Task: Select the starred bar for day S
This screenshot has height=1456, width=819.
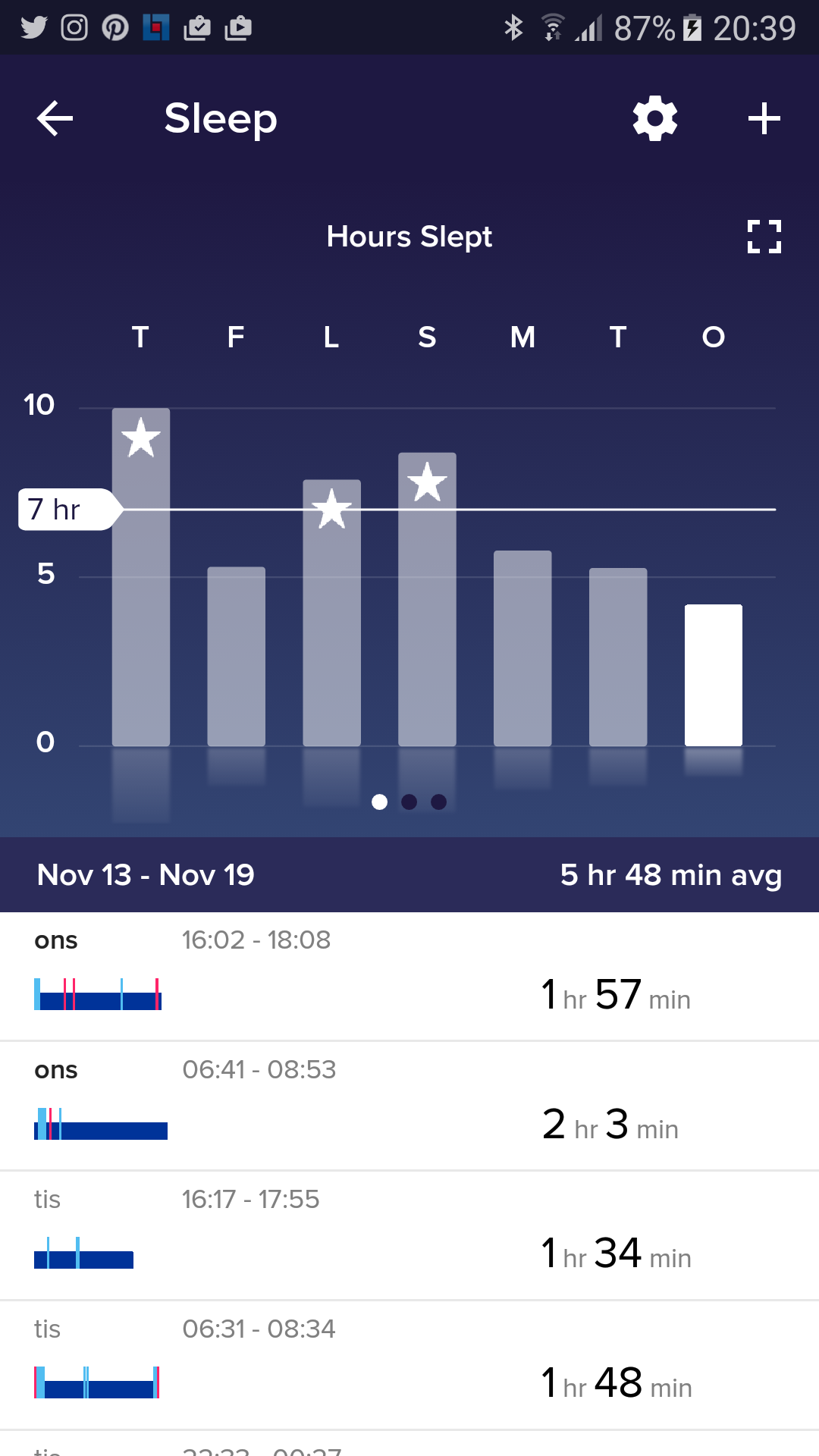Action: [427, 599]
